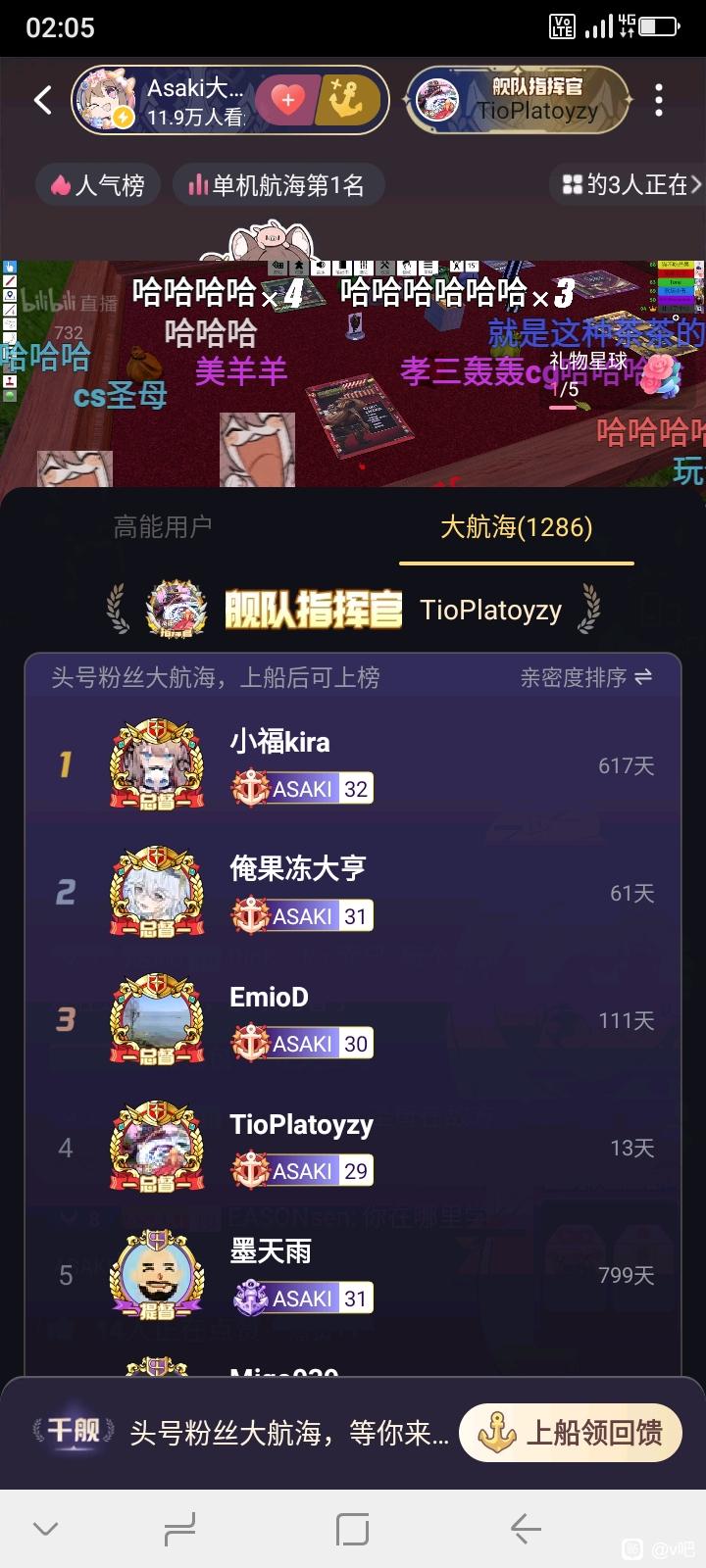The image size is (706, 1568).
Task: Open recent apps from navigation bar
Action: (x=352, y=1529)
